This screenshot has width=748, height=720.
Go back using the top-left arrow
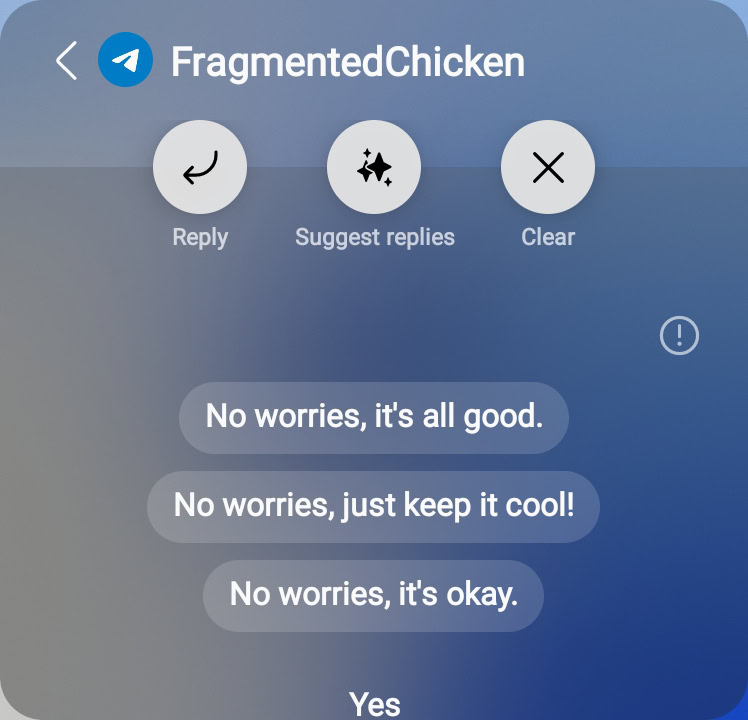[66, 60]
